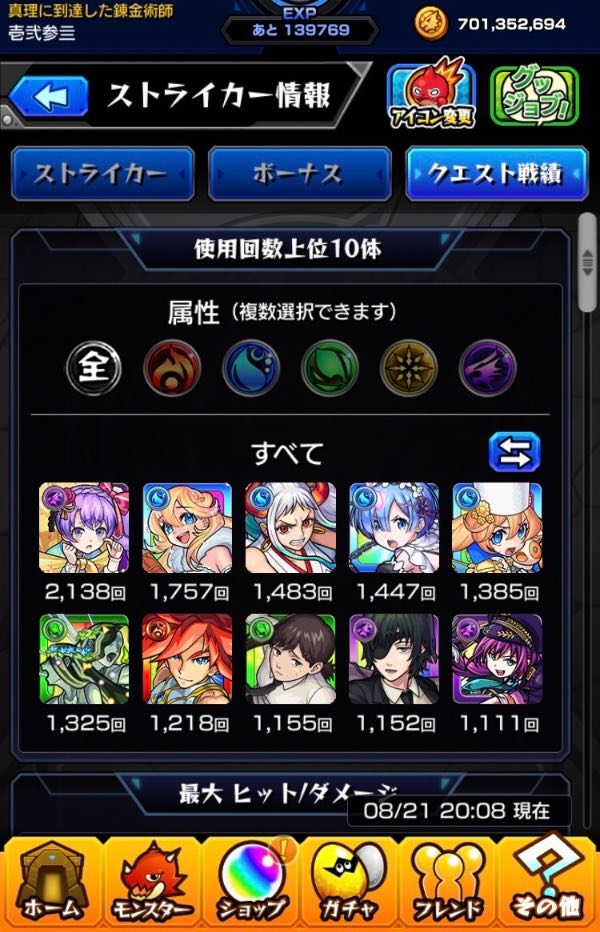Tap the グッジョブ! button
The image size is (600, 932).
[x=535, y=96]
